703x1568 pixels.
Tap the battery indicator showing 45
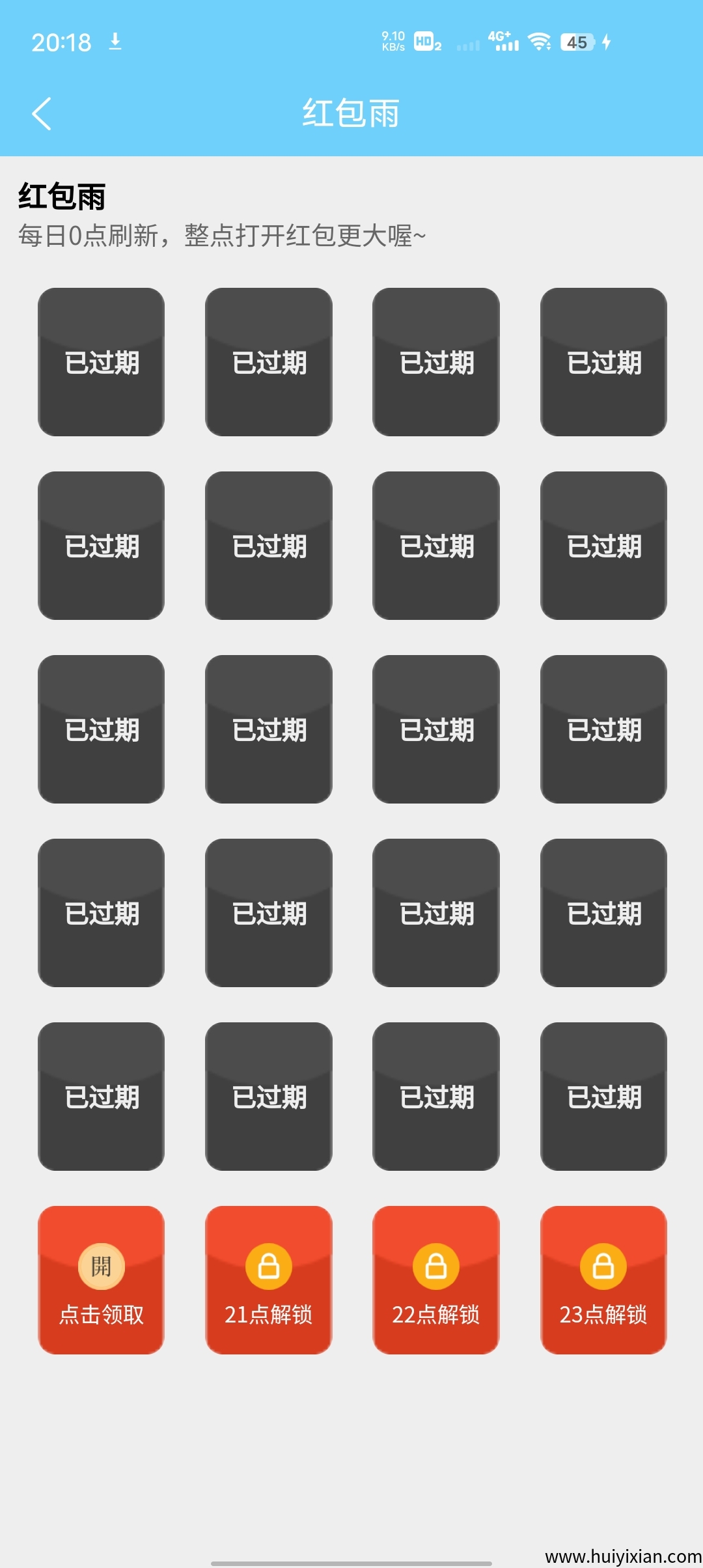[x=577, y=42]
